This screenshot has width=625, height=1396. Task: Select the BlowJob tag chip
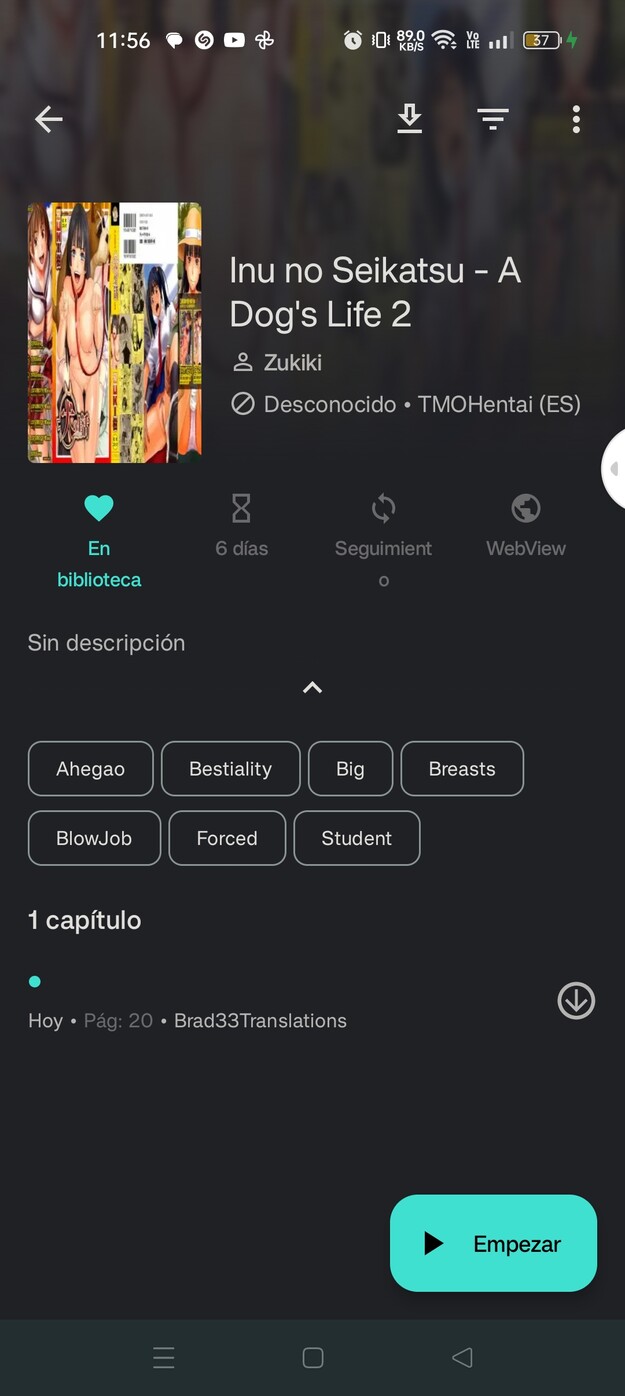coord(94,838)
